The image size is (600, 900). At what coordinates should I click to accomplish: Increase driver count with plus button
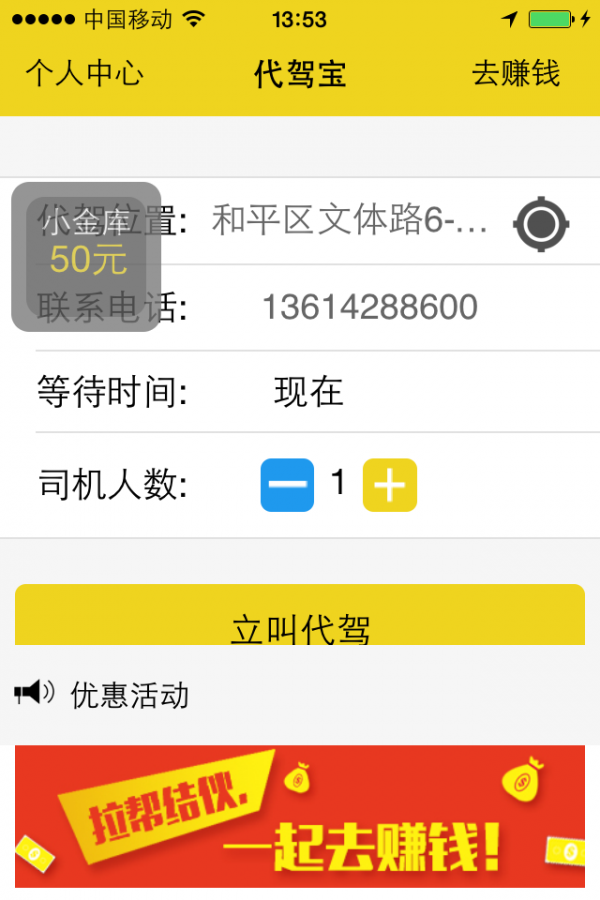pos(389,485)
